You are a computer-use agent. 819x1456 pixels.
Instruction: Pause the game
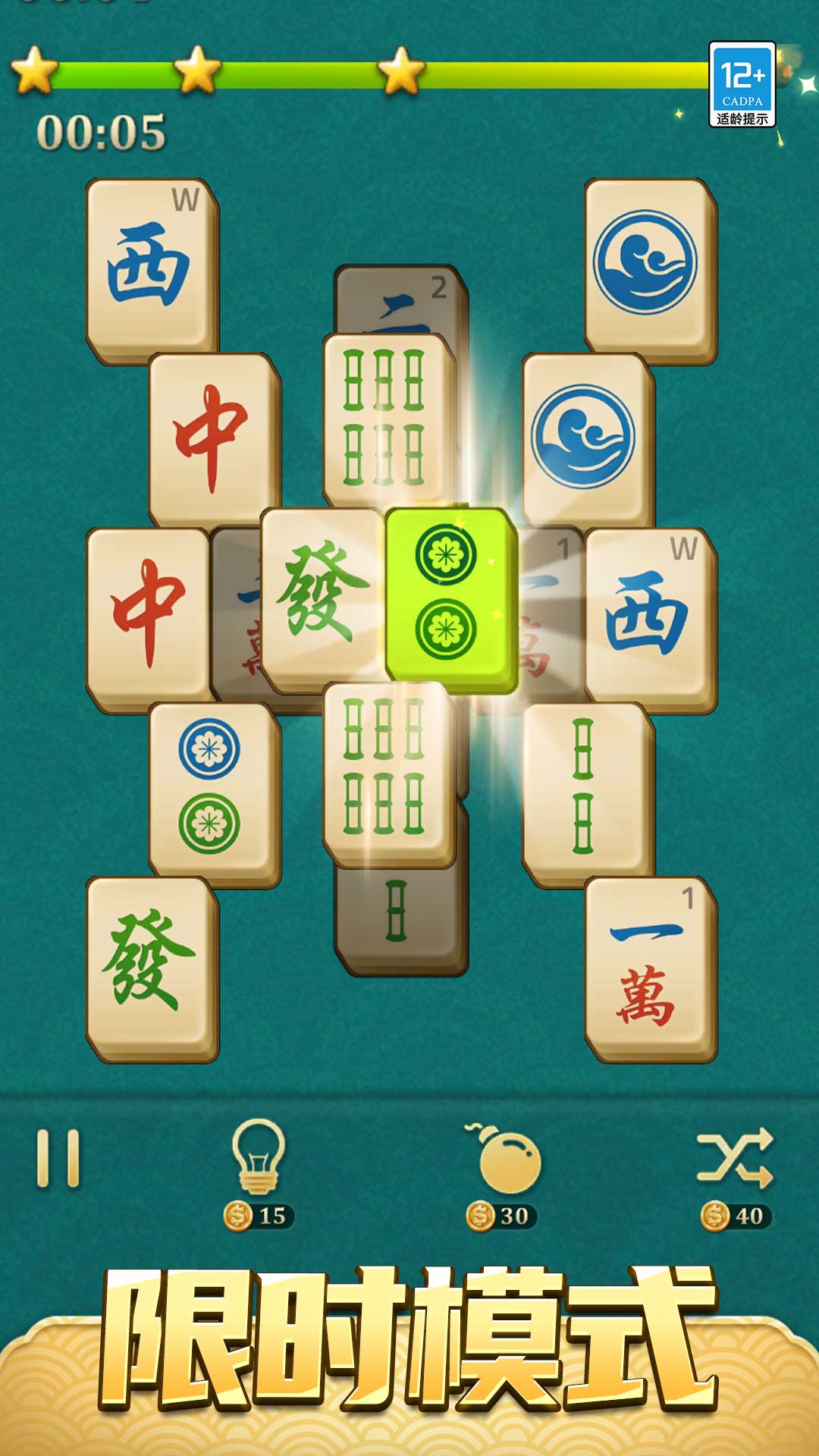pos(58,1159)
